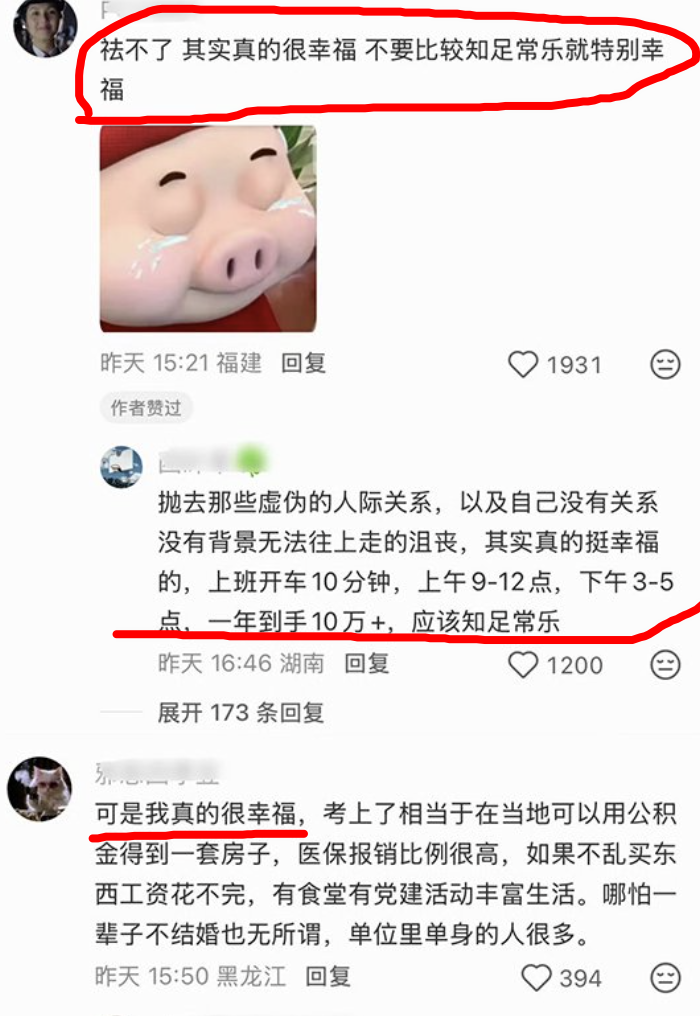Like the 黑龙江 comment with 394 likes
700x1016 pixels.
(x=537, y=977)
